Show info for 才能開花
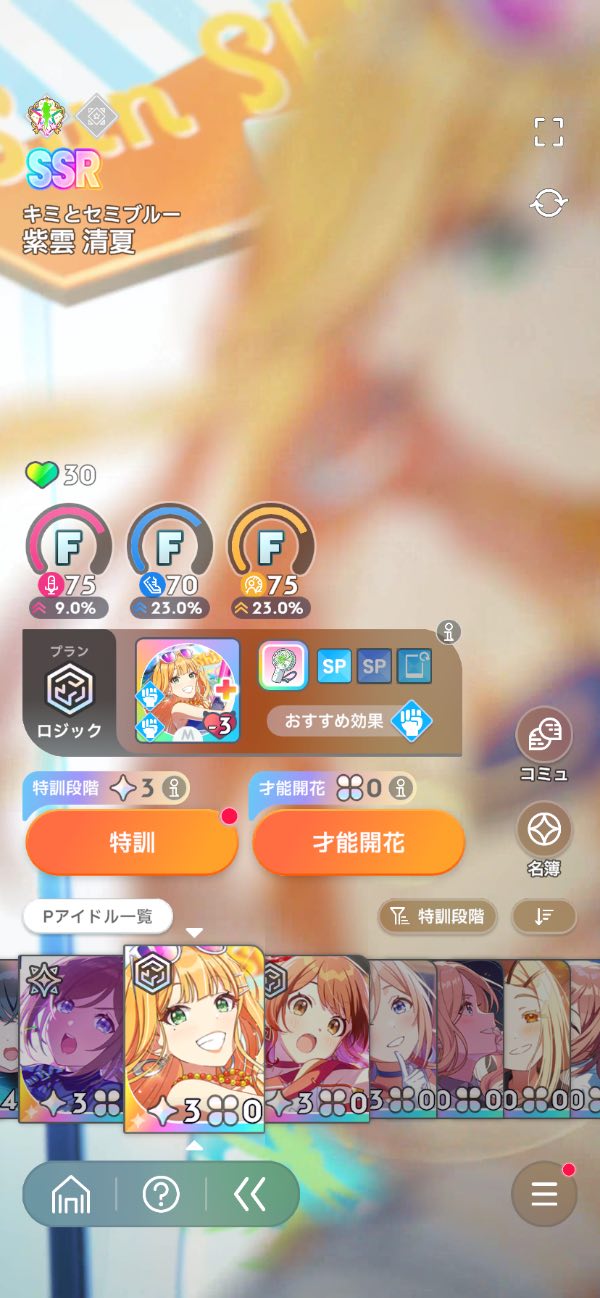600x1298 pixels. (402, 788)
